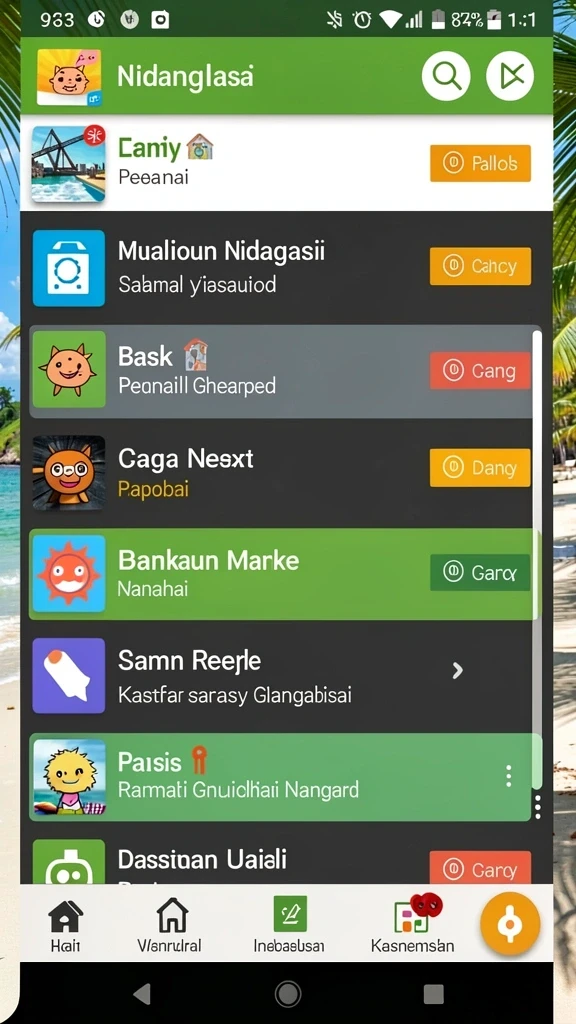This screenshot has width=576, height=1024.
Task: Tap the Garcy button for Dassinan Uaiali
Action: (x=480, y=868)
